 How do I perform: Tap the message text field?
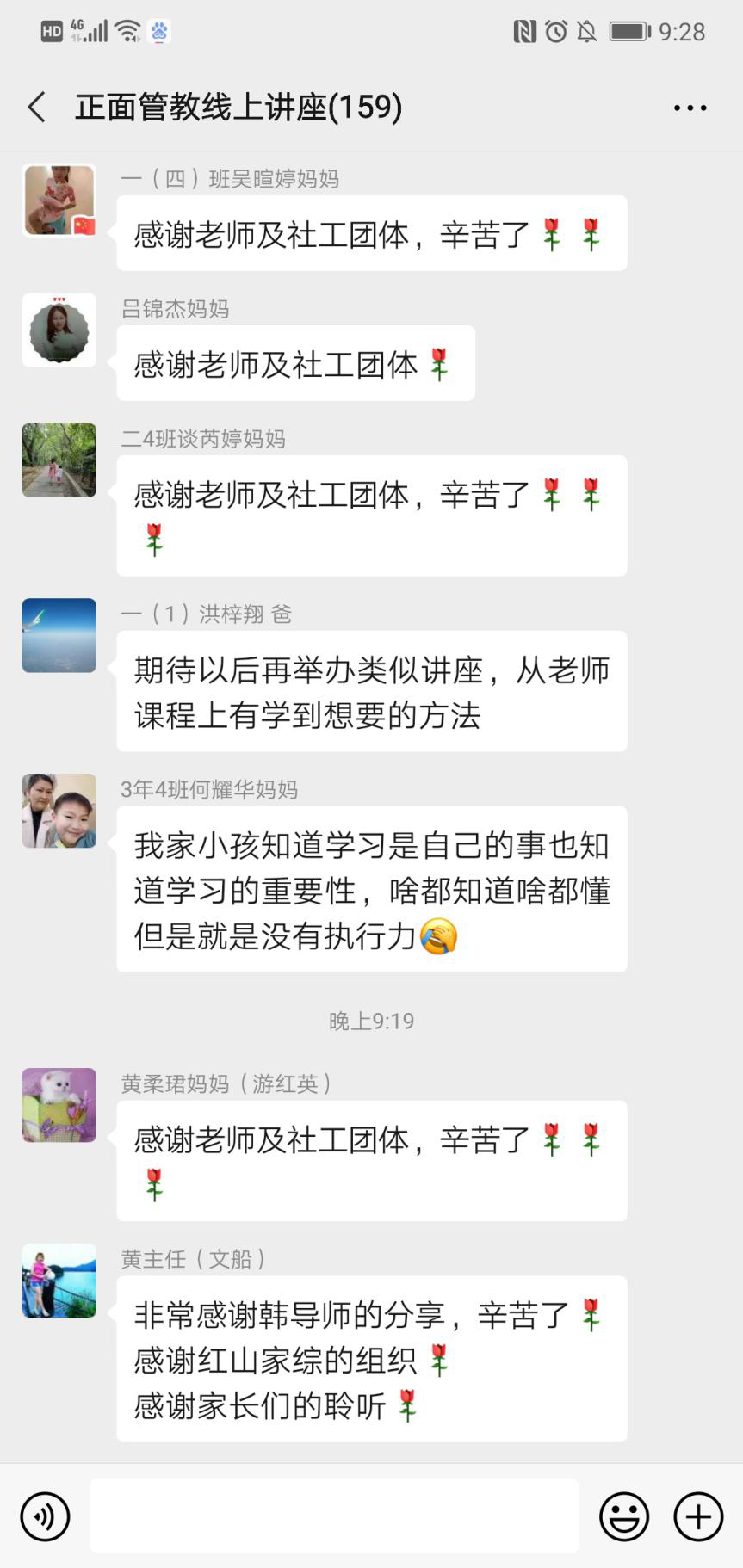(334, 1516)
